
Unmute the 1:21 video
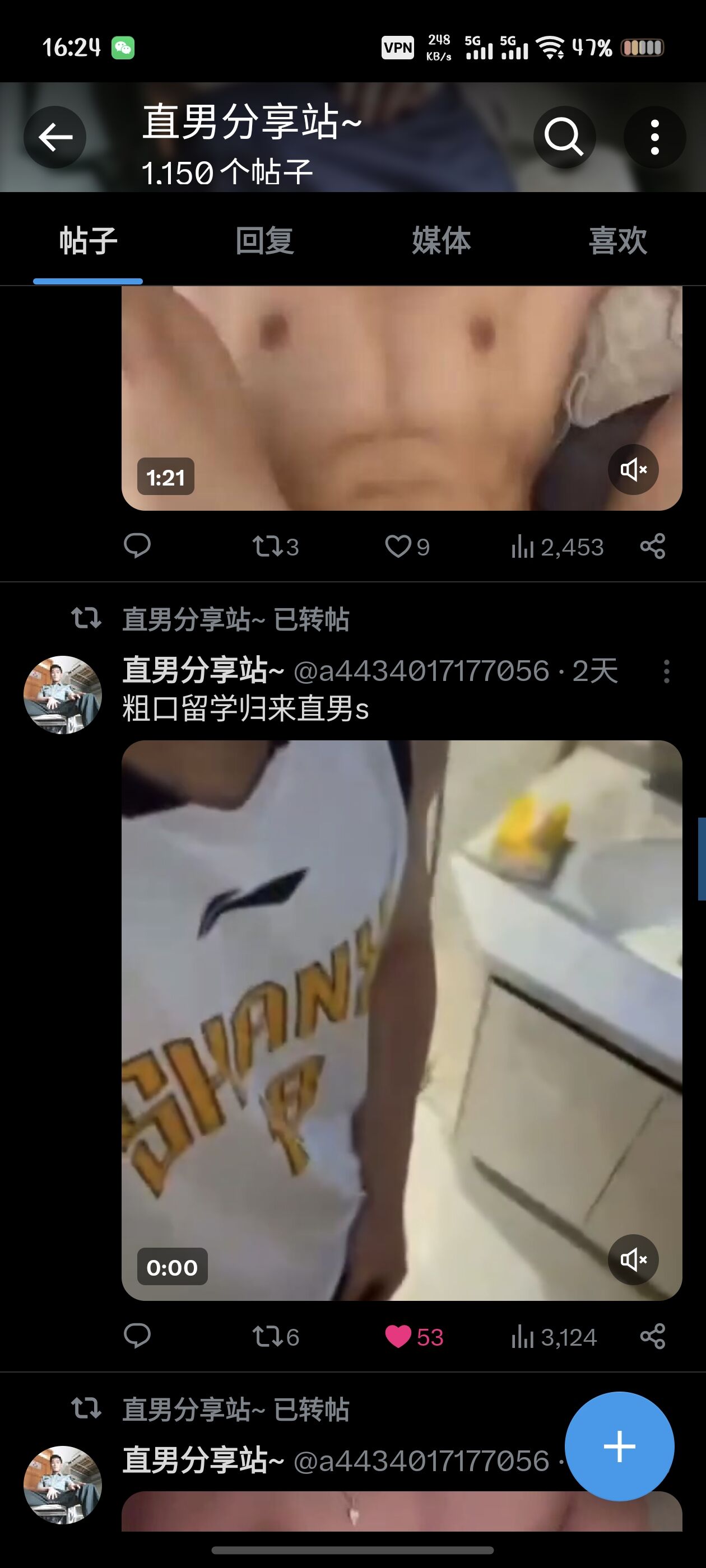pos(633,469)
